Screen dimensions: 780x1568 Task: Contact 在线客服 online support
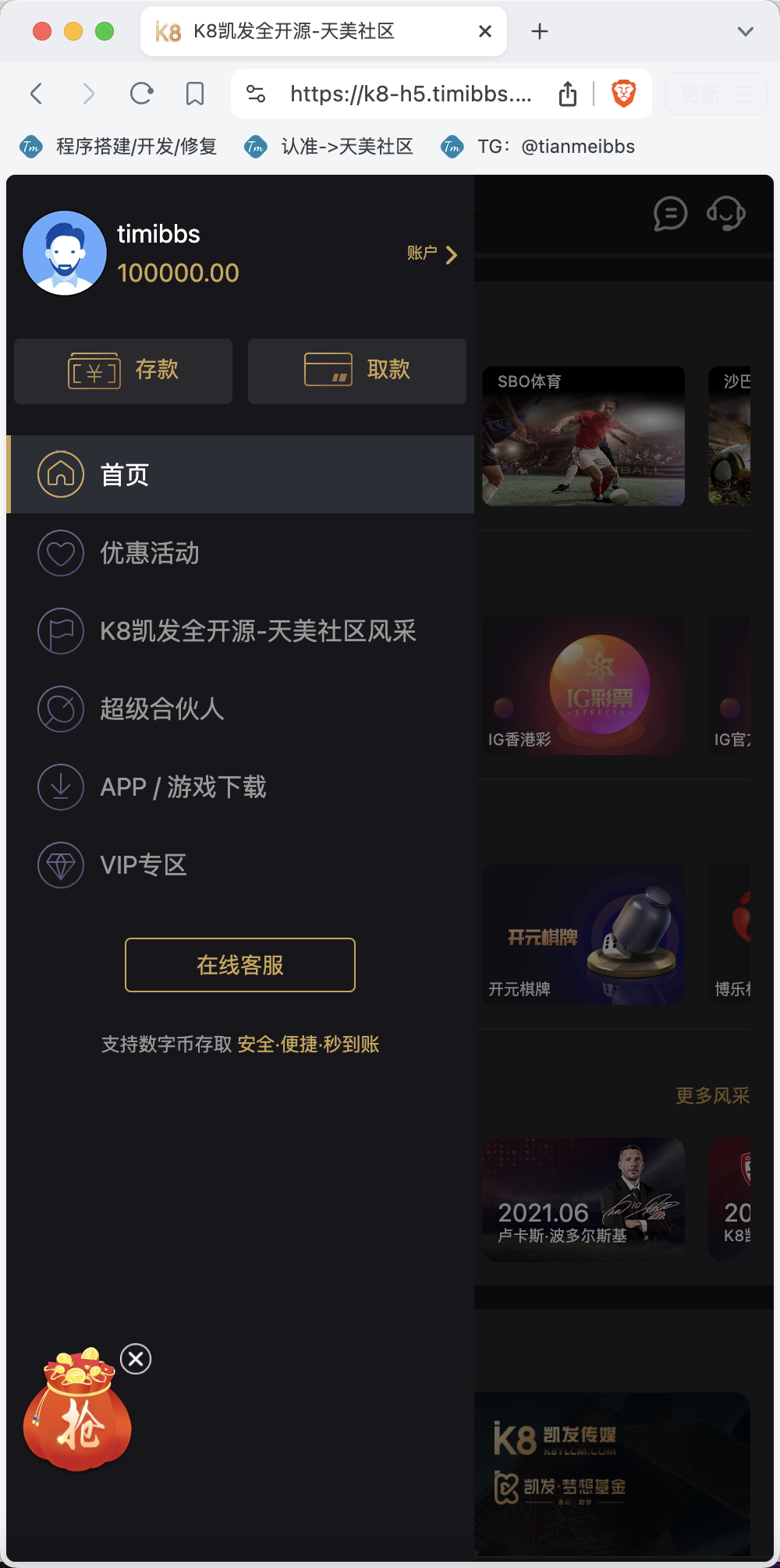(x=240, y=965)
